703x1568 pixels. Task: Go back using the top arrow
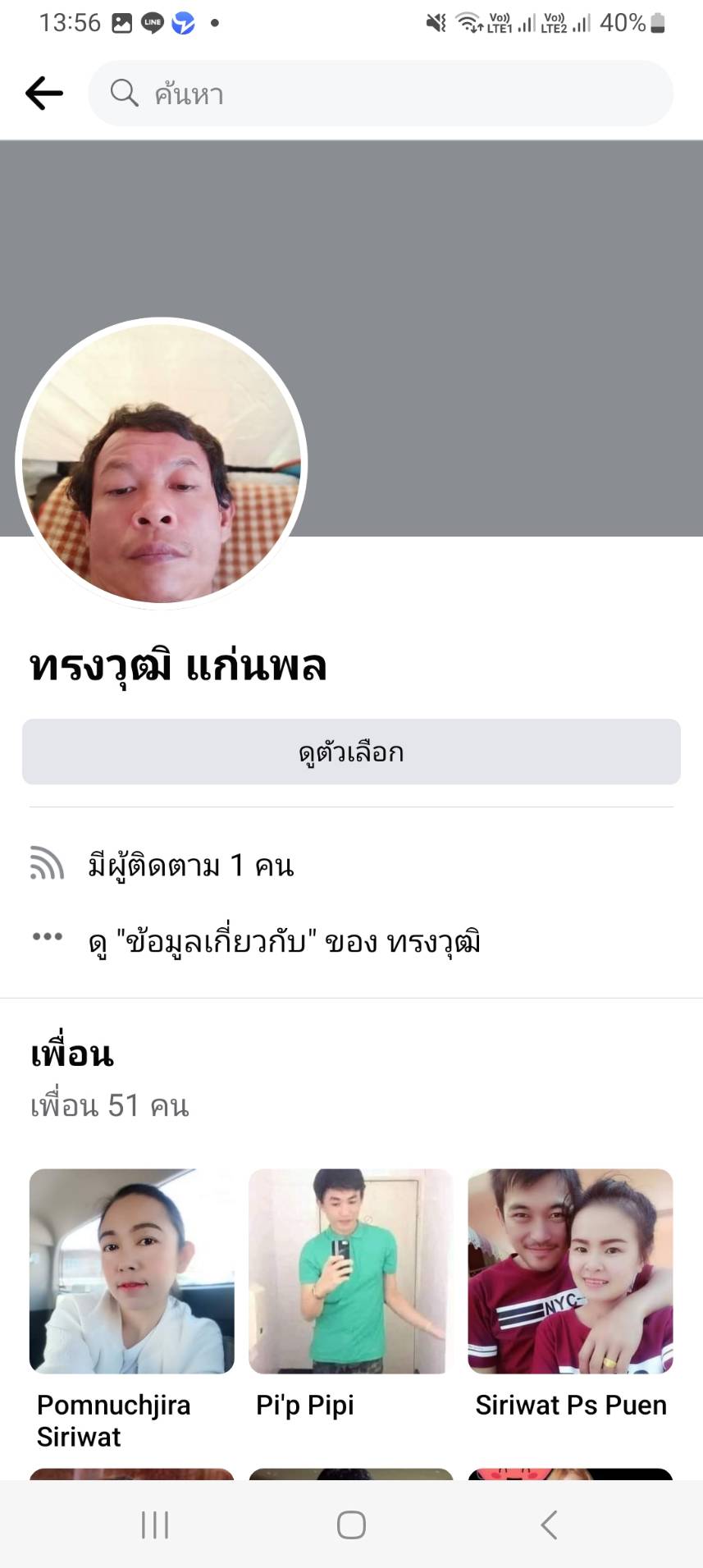tap(44, 94)
